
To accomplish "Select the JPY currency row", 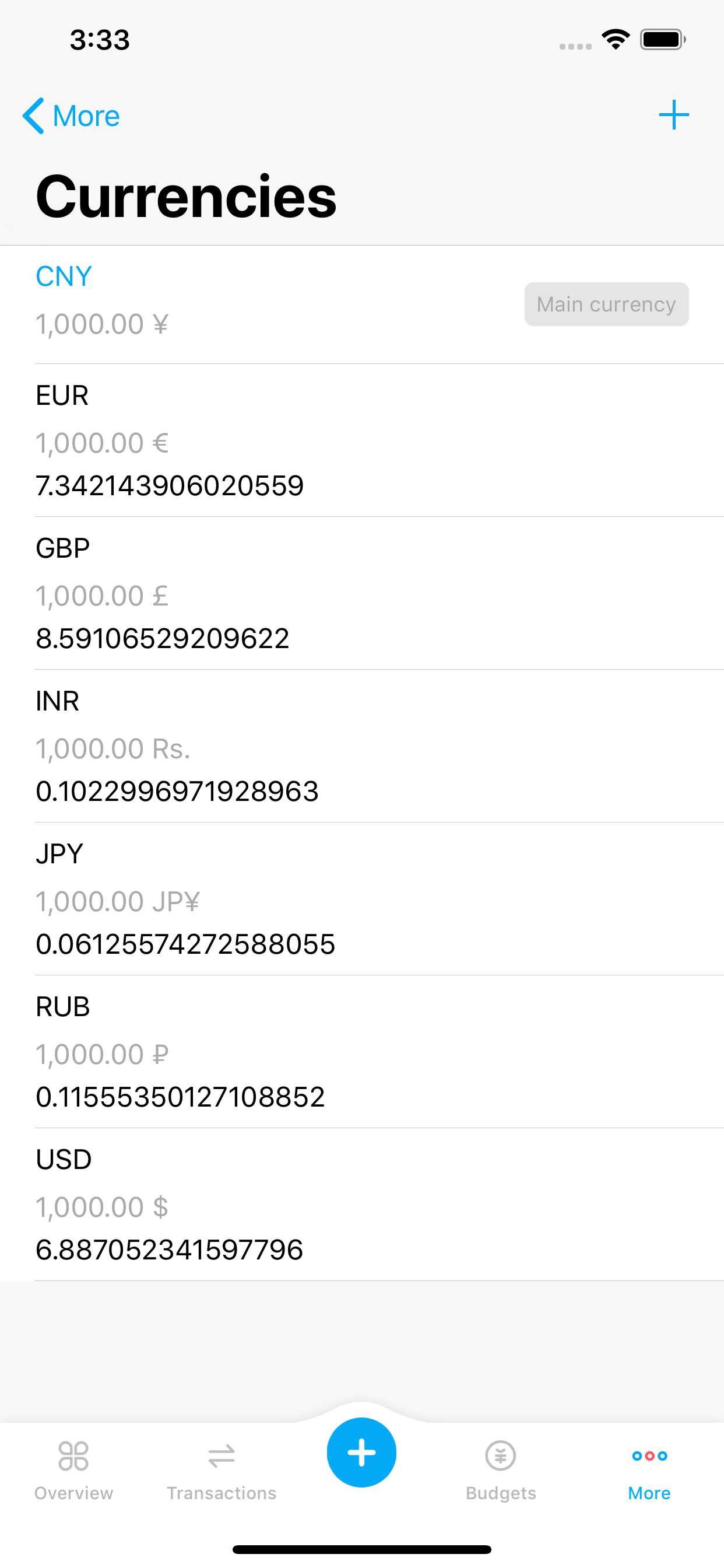I will (x=59, y=854).
